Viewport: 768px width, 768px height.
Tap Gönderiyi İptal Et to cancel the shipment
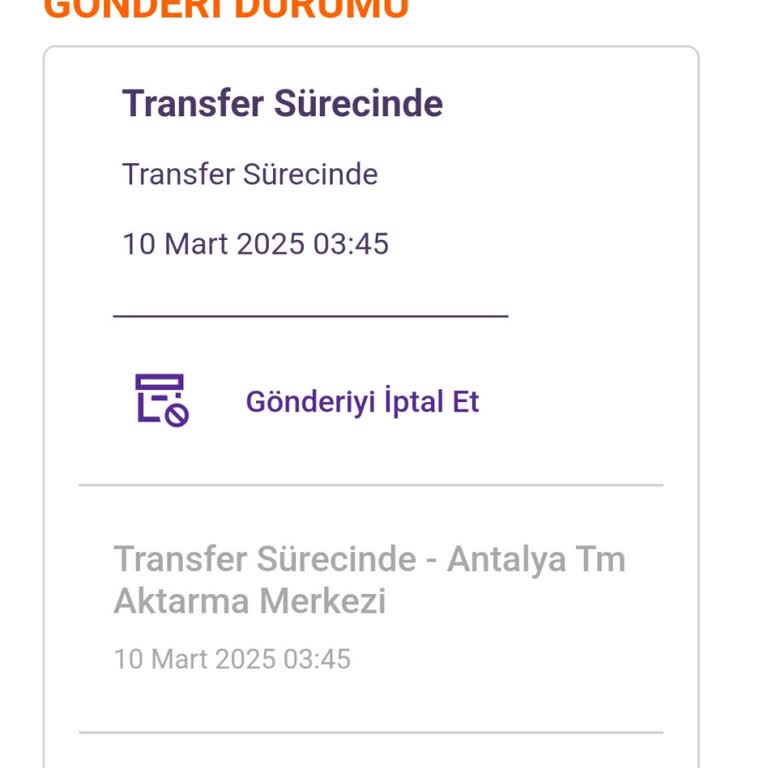[362, 401]
